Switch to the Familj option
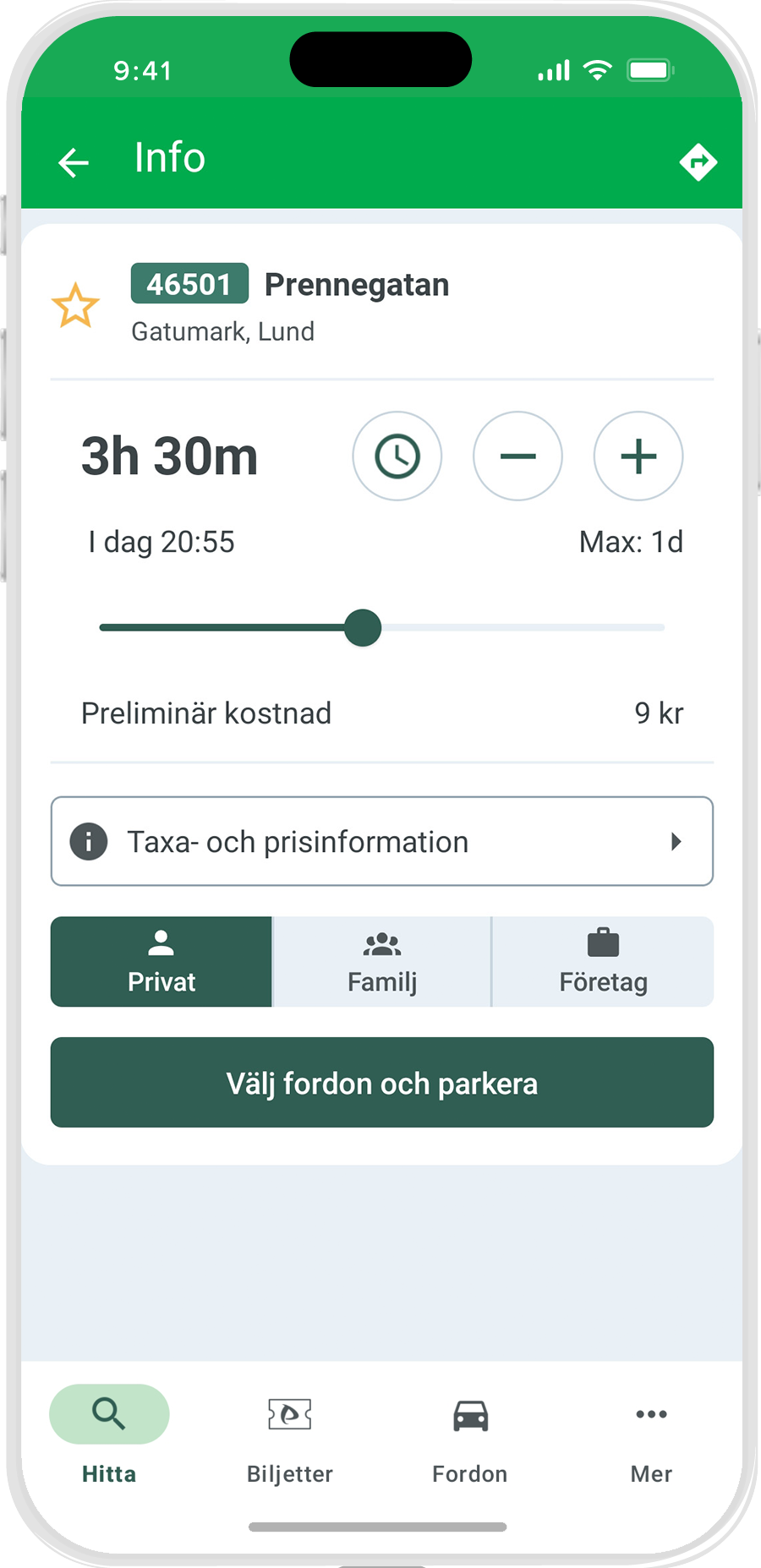 pos(382,962)
